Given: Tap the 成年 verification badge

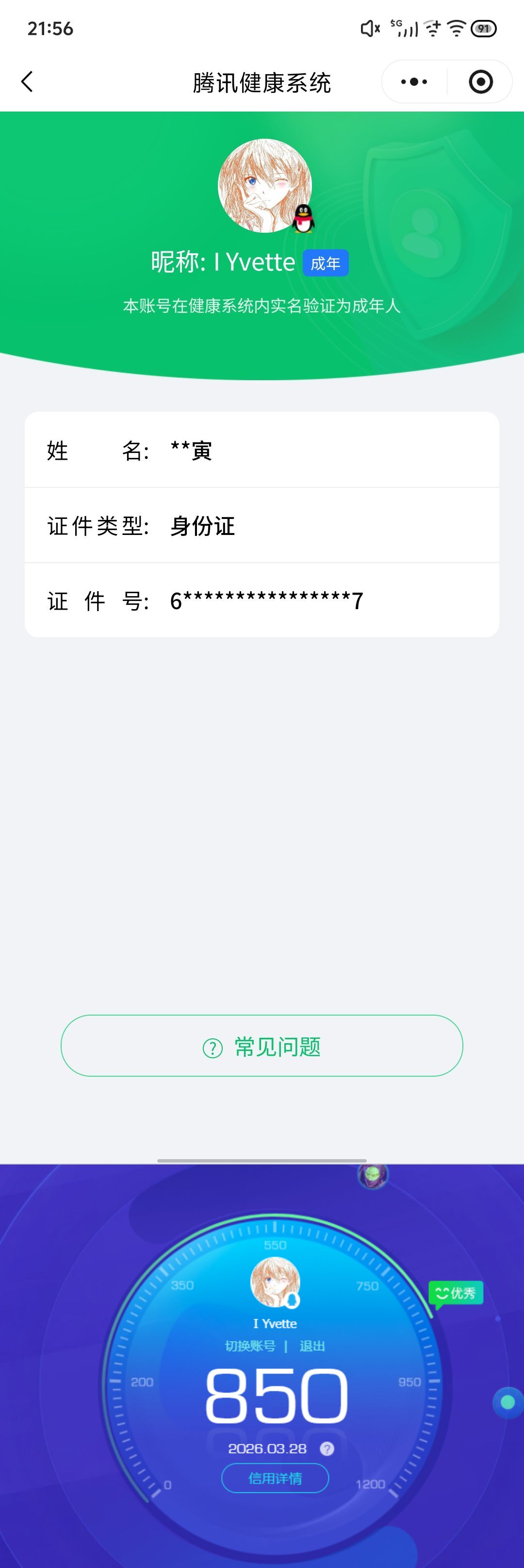Looking at the screenshot, I should click(x=326, y=263).
